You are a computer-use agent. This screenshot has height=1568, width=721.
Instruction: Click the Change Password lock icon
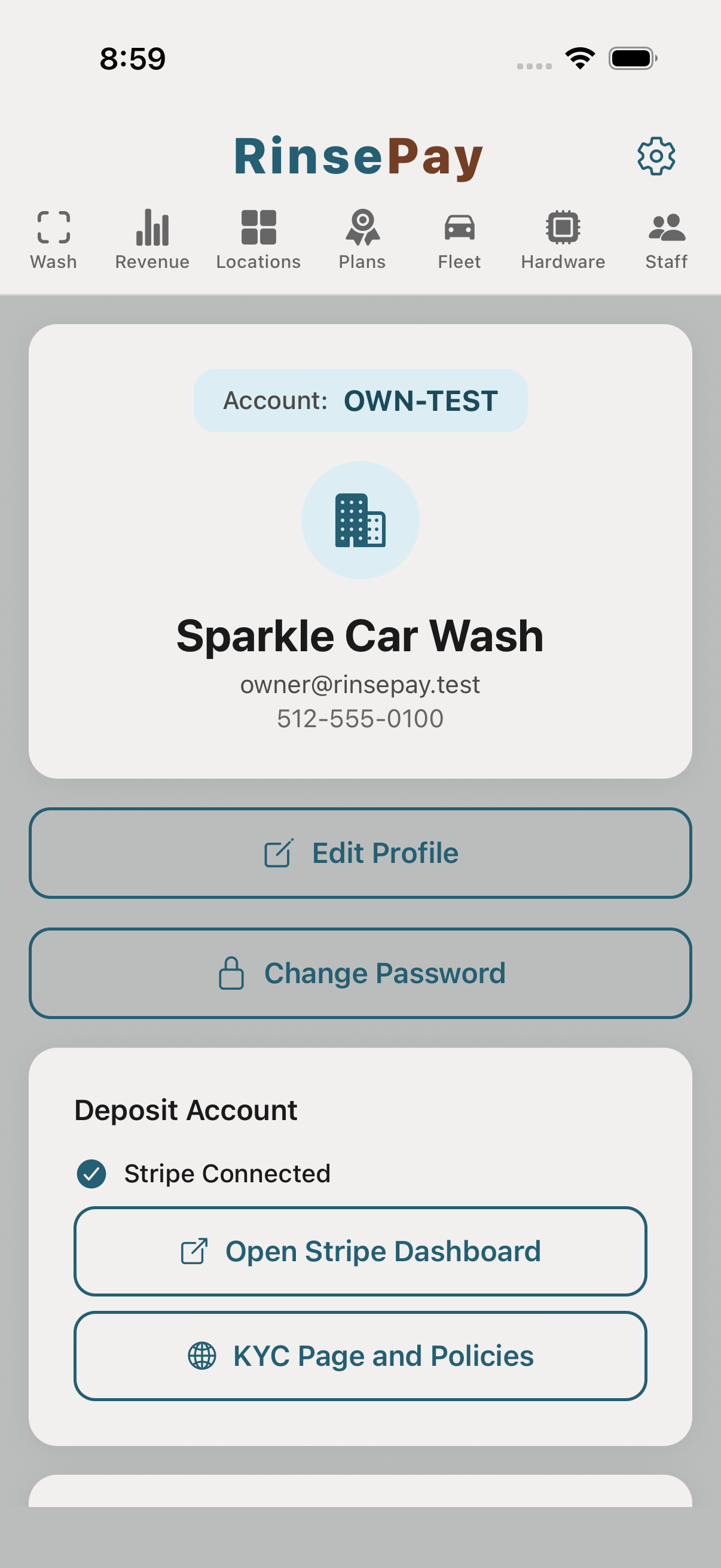pyautogui.click(x=233, y=972)
